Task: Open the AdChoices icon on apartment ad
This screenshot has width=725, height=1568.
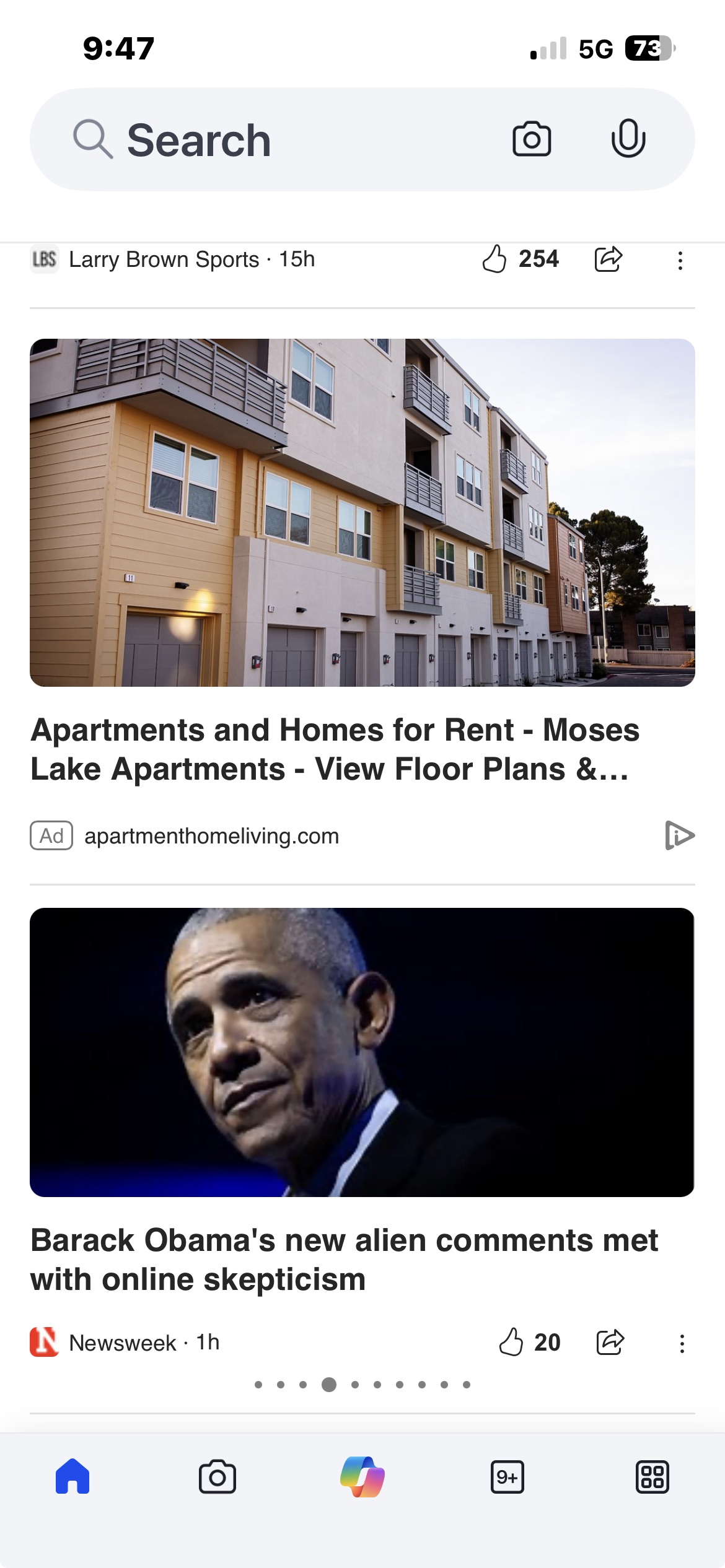Action: tap(679, 835)
